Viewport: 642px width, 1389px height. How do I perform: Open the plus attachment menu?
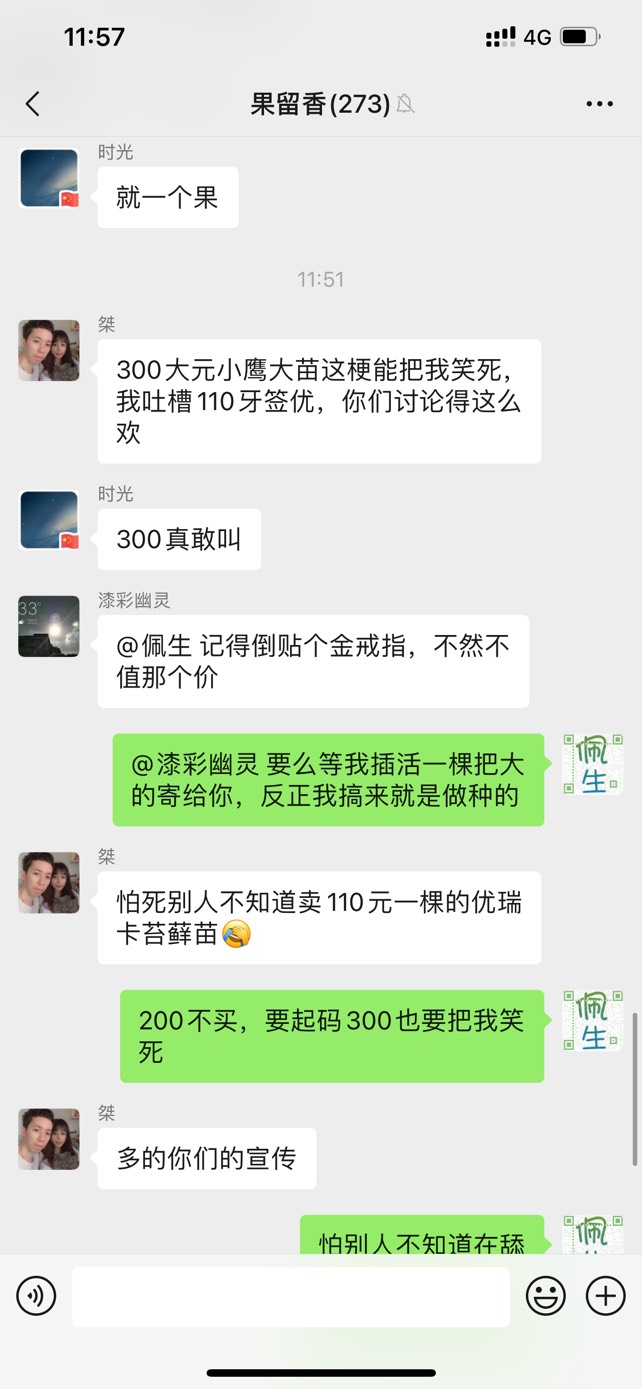(605, 1296)
